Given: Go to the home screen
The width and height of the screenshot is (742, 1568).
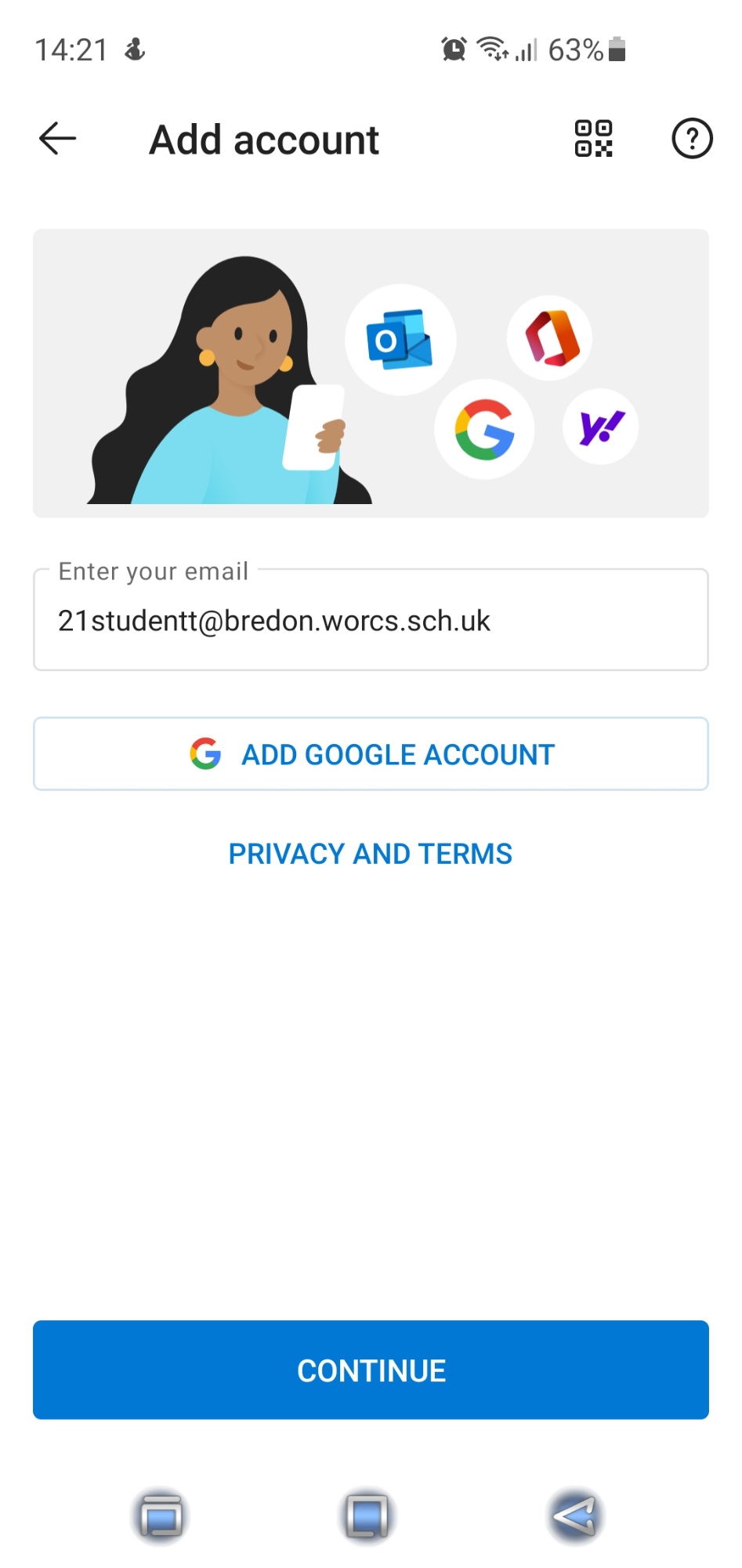Looking at the screenshot, I should click(367, 1515).
